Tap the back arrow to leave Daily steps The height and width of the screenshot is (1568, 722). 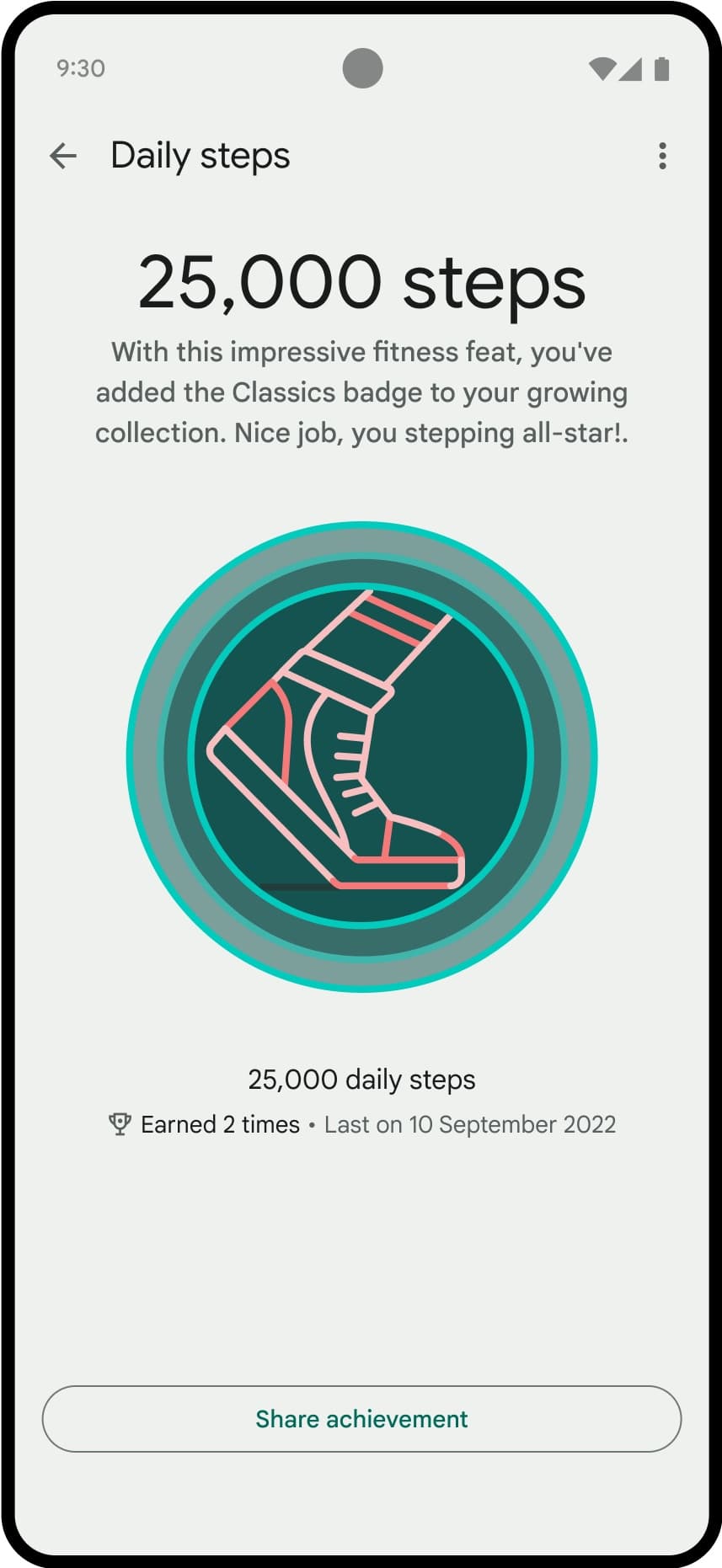(63, 155)
